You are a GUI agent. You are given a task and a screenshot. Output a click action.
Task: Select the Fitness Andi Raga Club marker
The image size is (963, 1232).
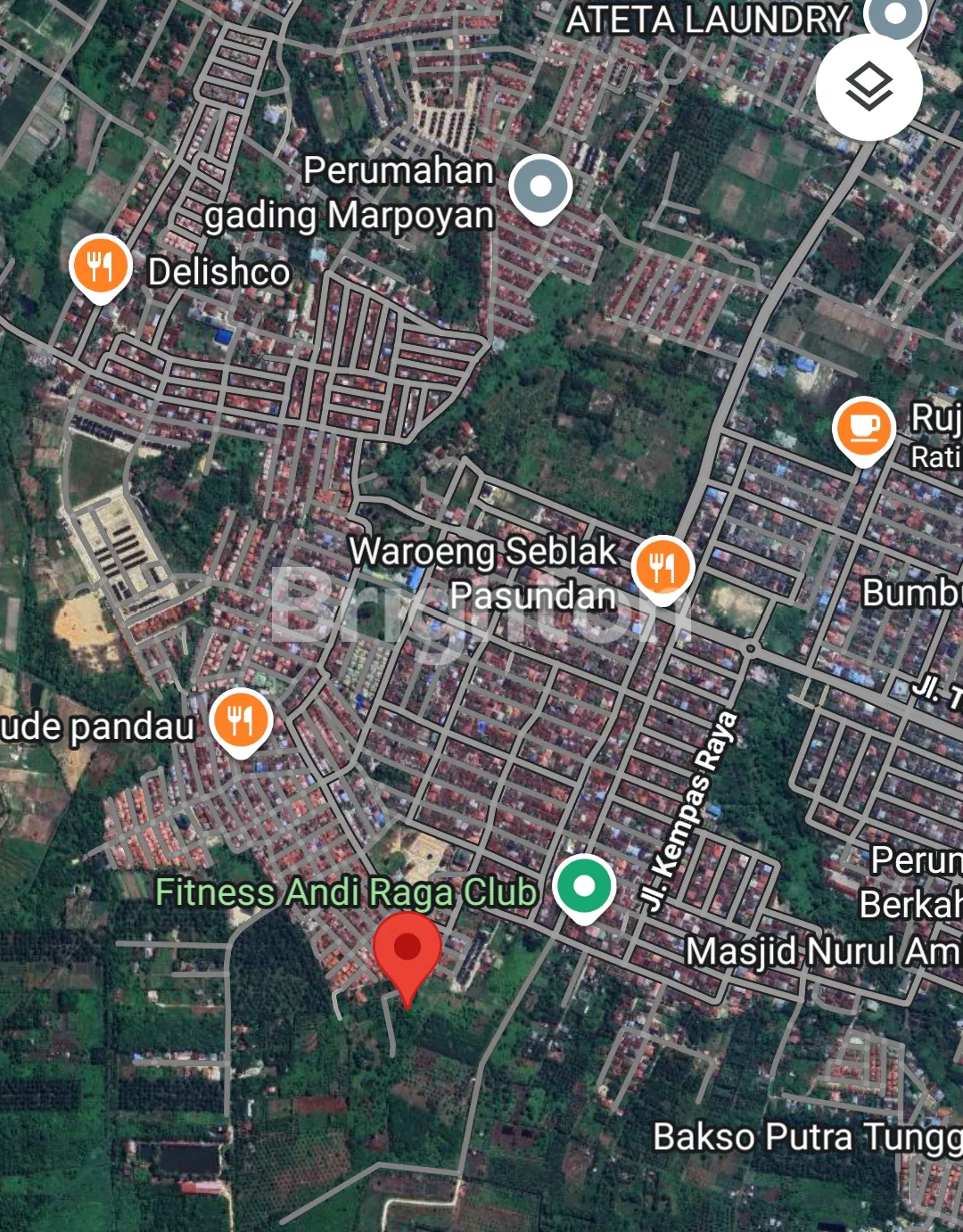click(583, 887)
